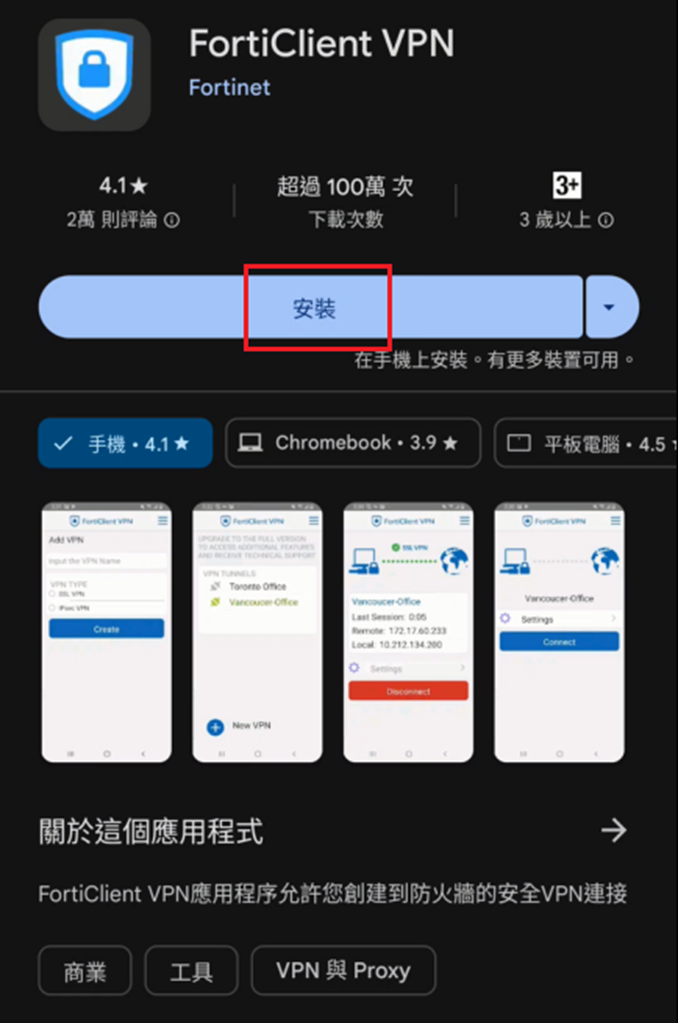
Task: Switch to the Chromebook ratings chip
Action: 352,443
